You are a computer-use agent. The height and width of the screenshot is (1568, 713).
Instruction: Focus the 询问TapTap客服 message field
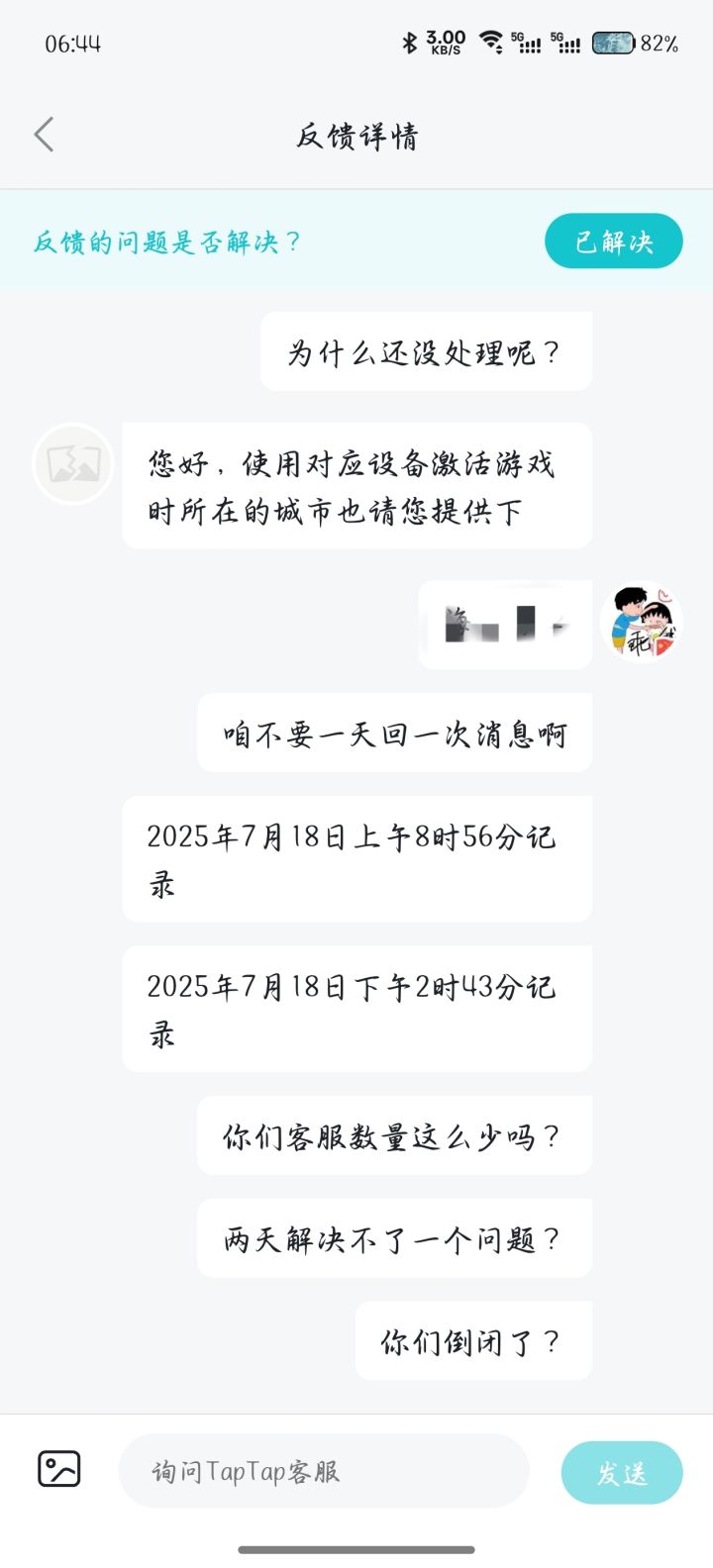324,1470
